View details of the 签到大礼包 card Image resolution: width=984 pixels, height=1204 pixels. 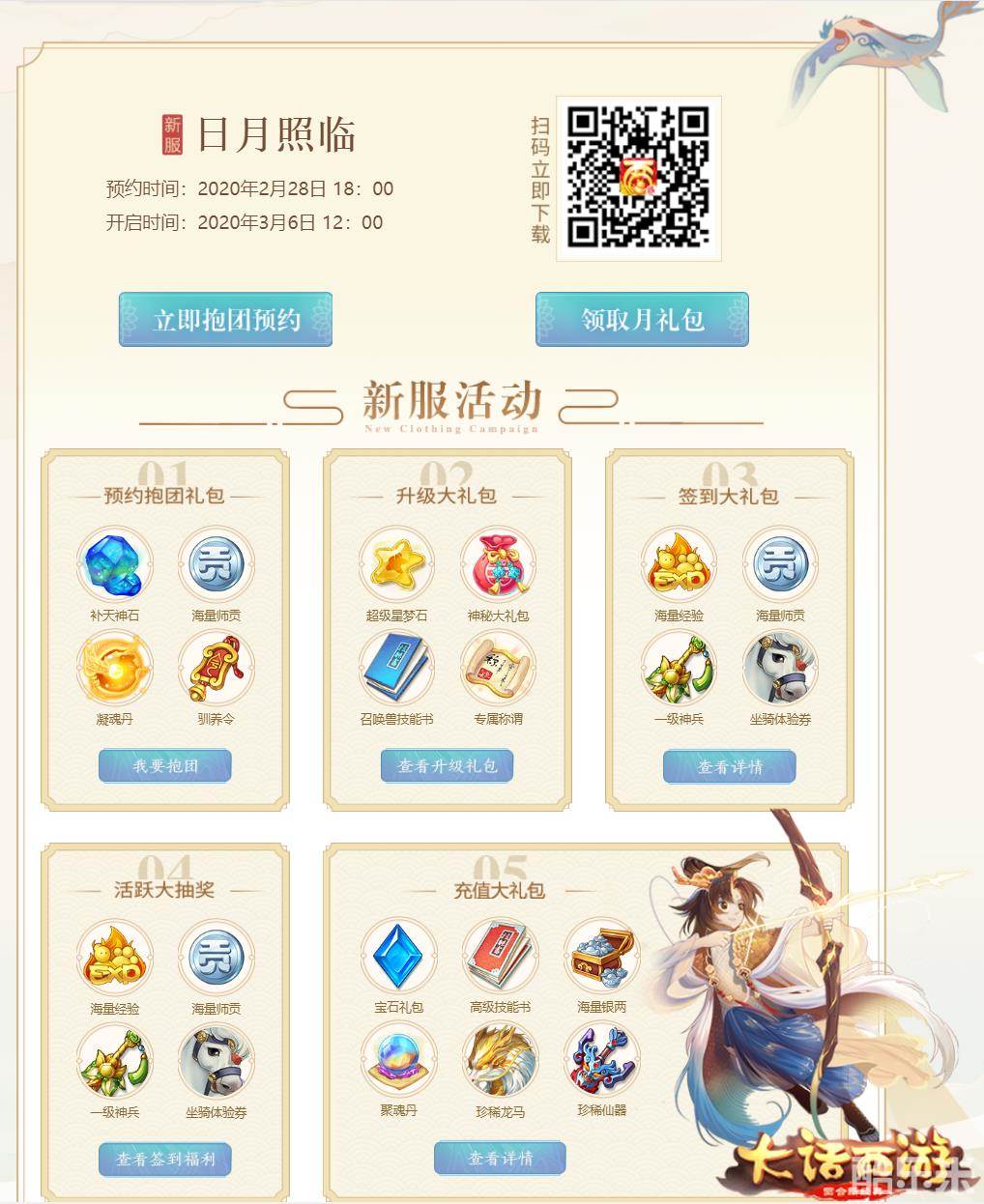pyautogui.click(x=729, y=767)
